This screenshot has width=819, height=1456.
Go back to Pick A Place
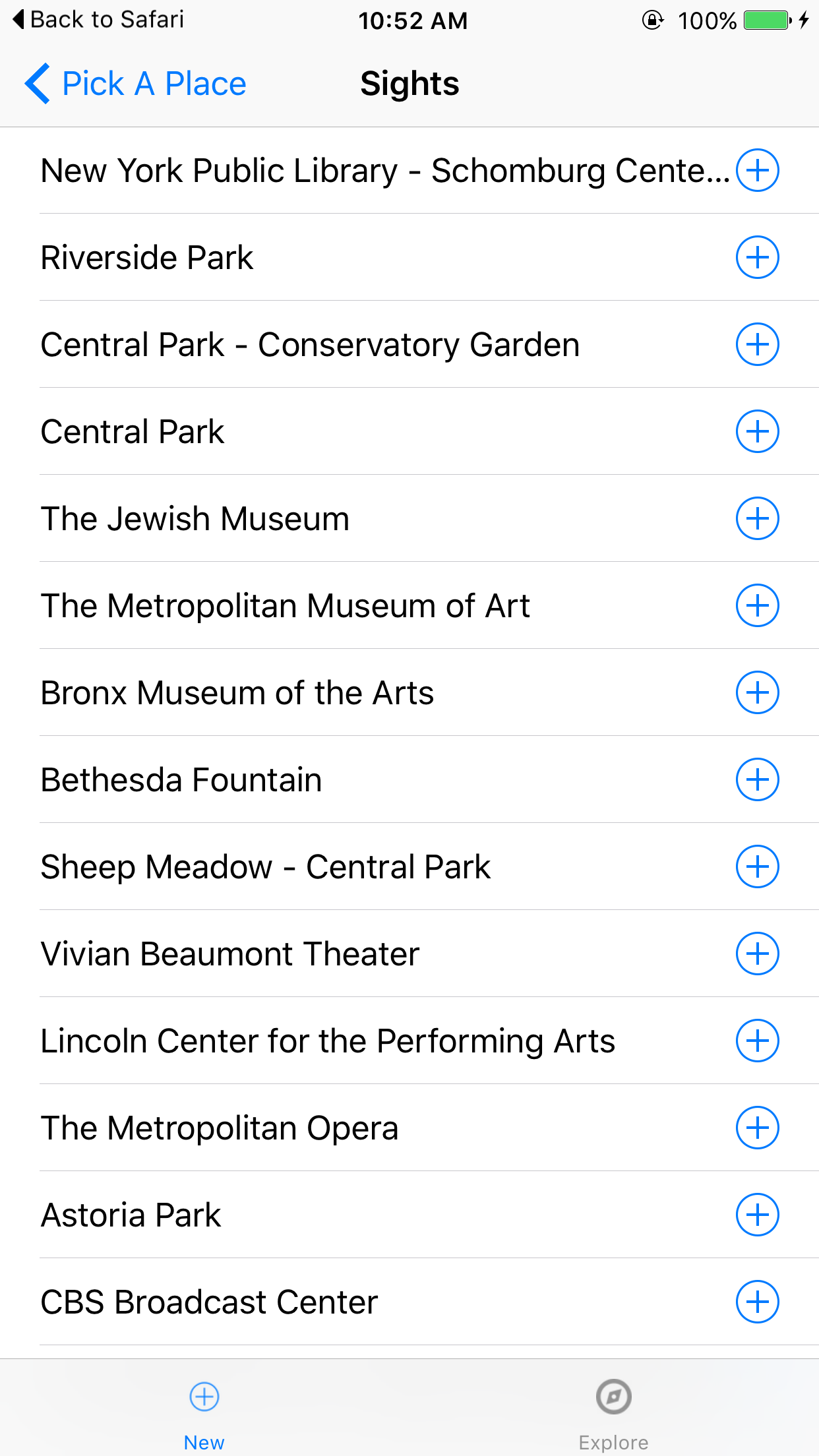coord(136,84)
